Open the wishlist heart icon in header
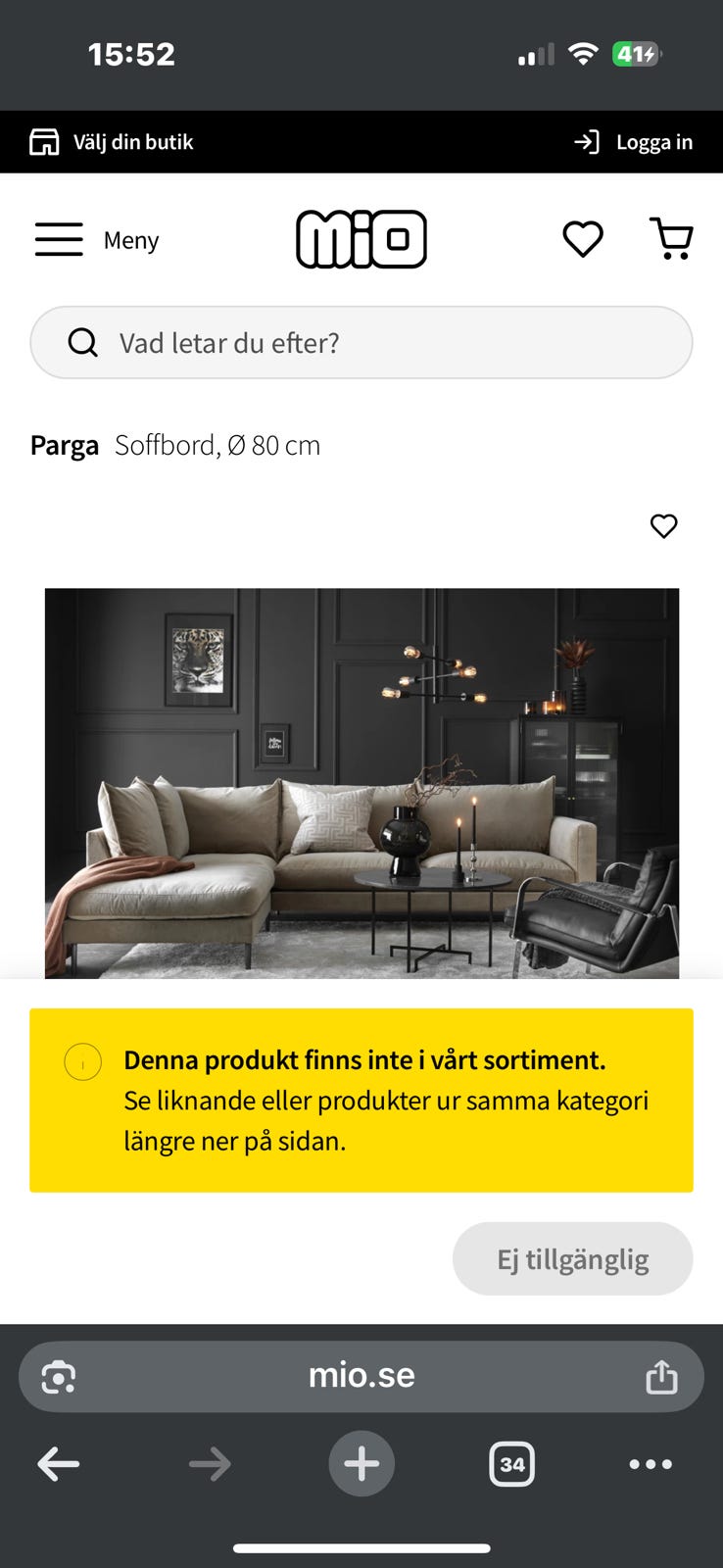The height and width of the screenshot is (1568, 723). pos(583,238)
